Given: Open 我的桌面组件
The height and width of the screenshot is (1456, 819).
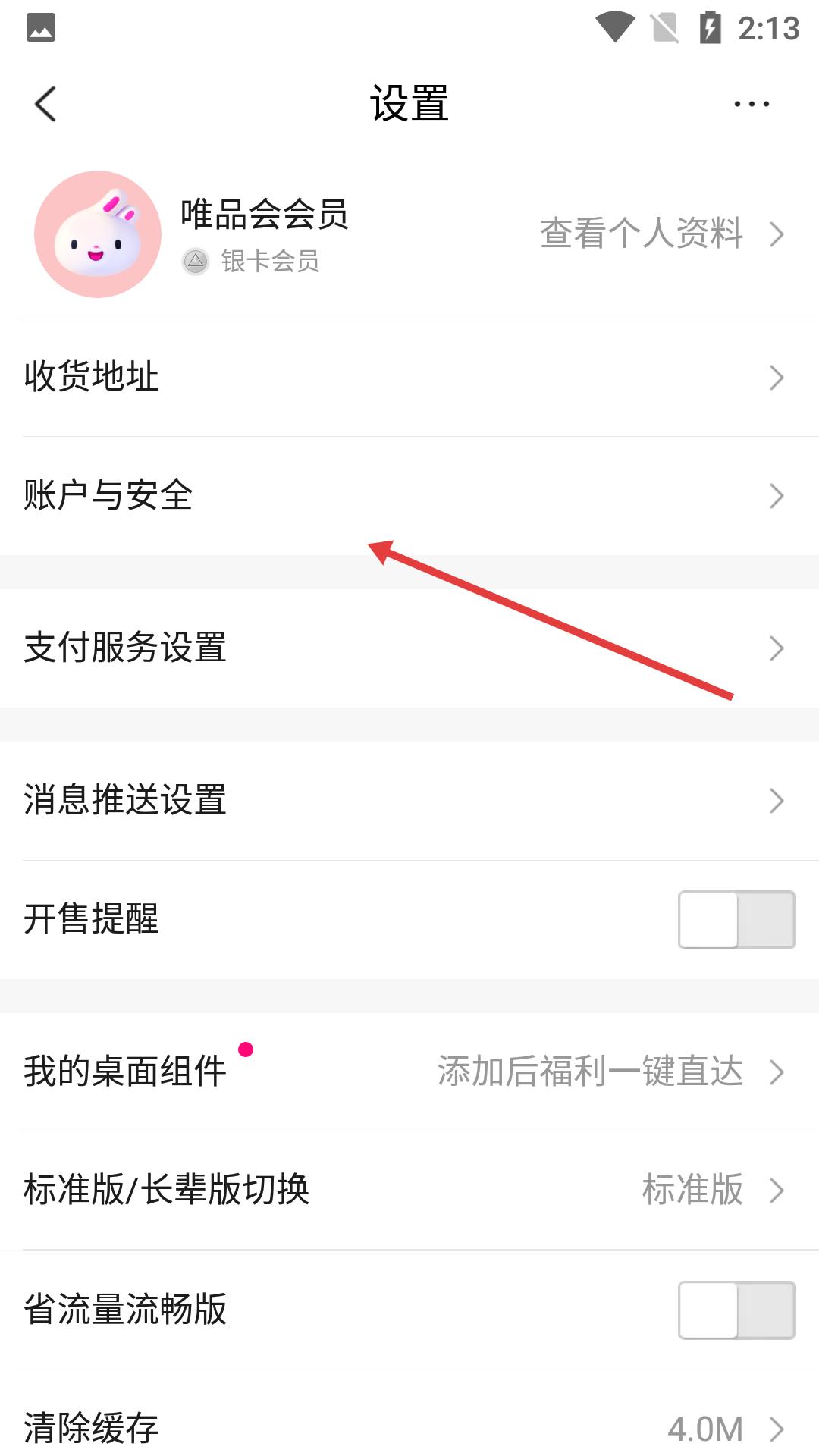Looking at the screenshot, I should 409,1072.
